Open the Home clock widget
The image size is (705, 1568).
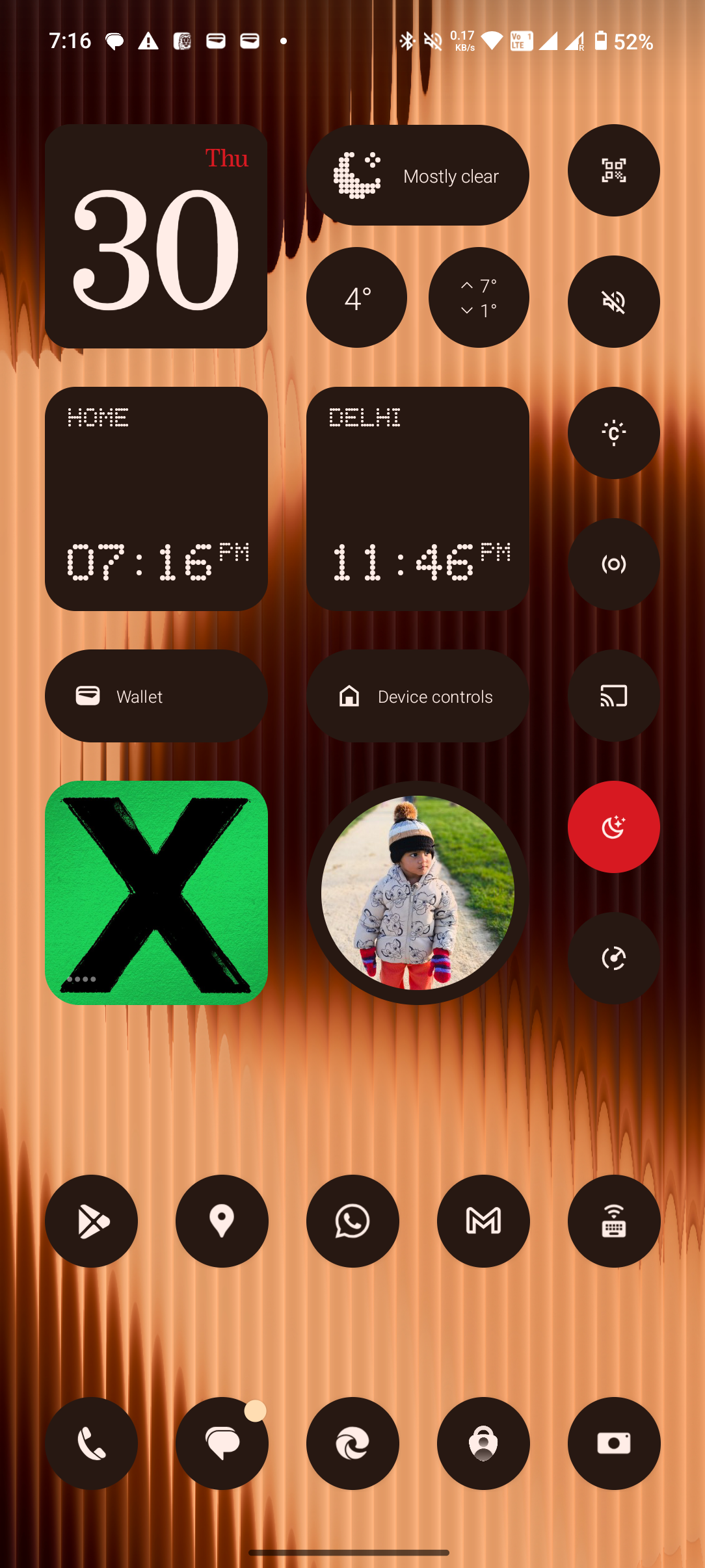coord(156,499)
